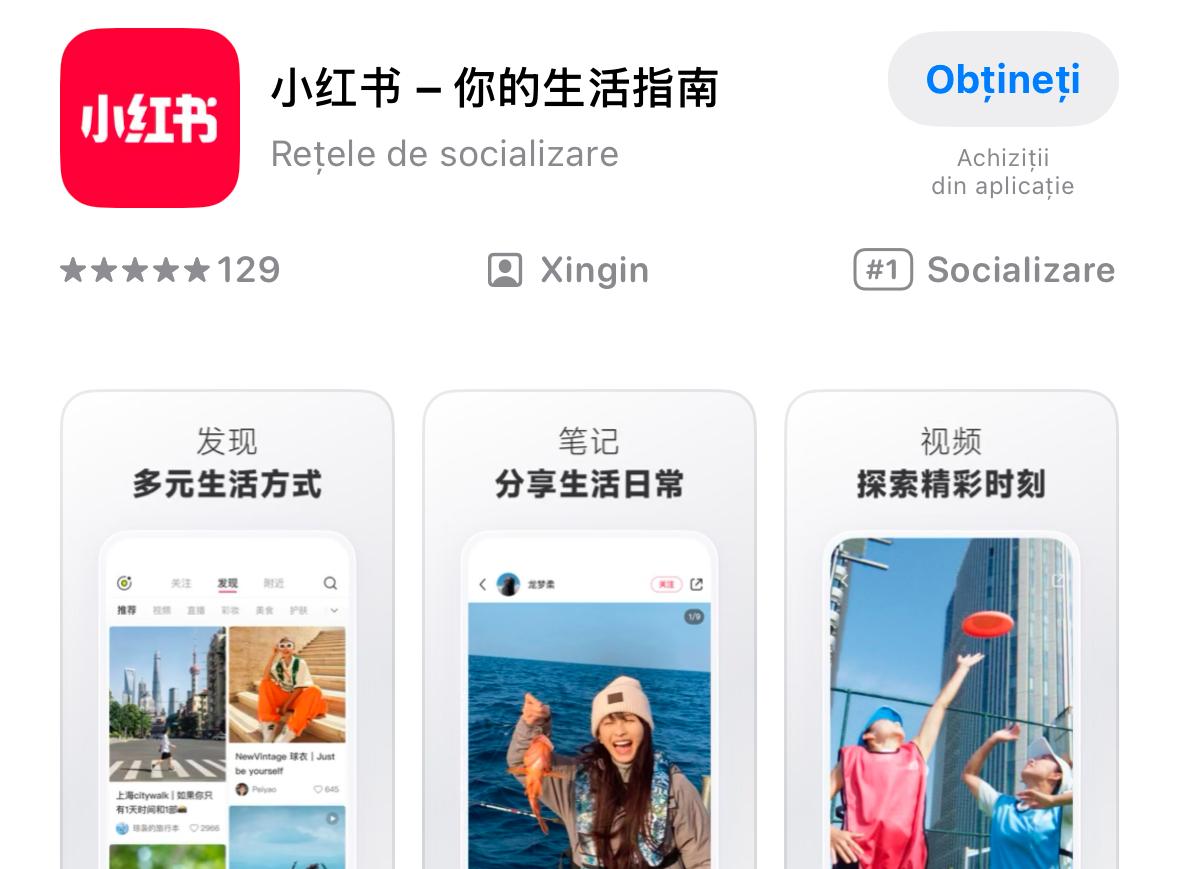Open the 视频 探索精彩时刻 screenshot
Image resolution: width=1179 pixels, height=869 pixels.
coord(951,630)
